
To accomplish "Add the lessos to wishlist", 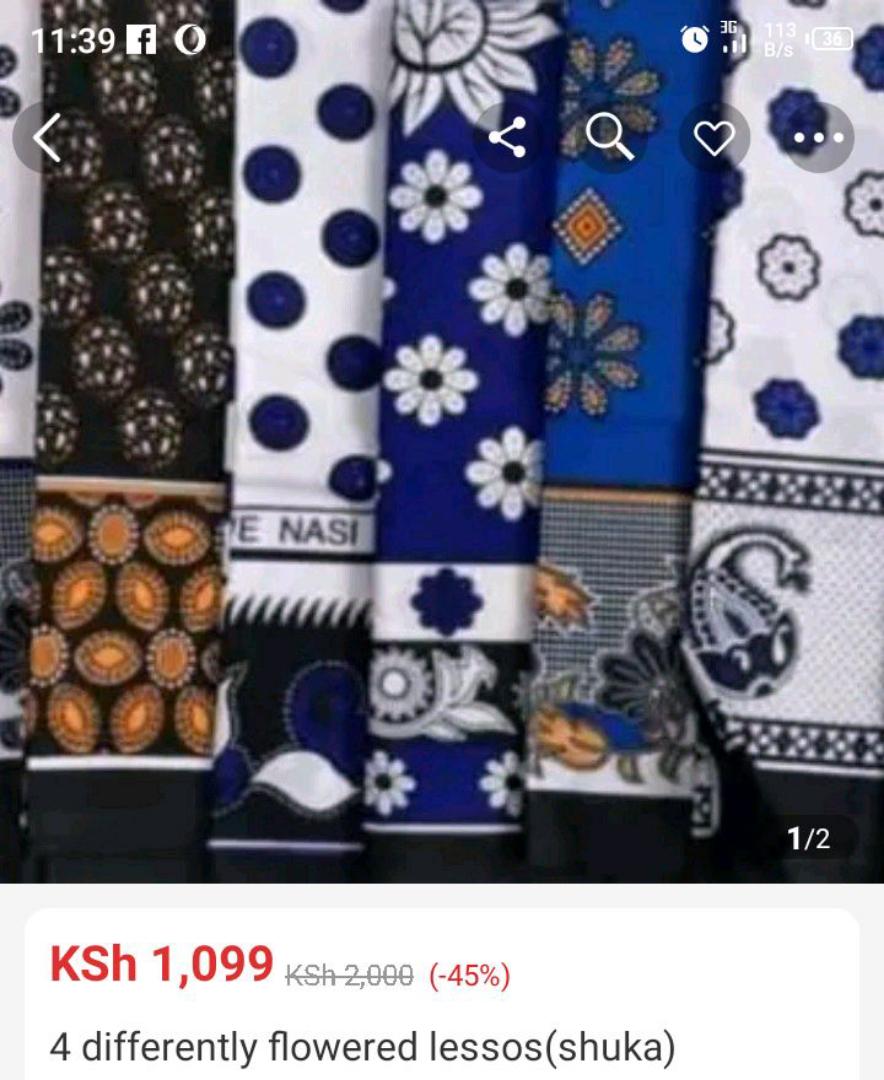I will point(714,138).
